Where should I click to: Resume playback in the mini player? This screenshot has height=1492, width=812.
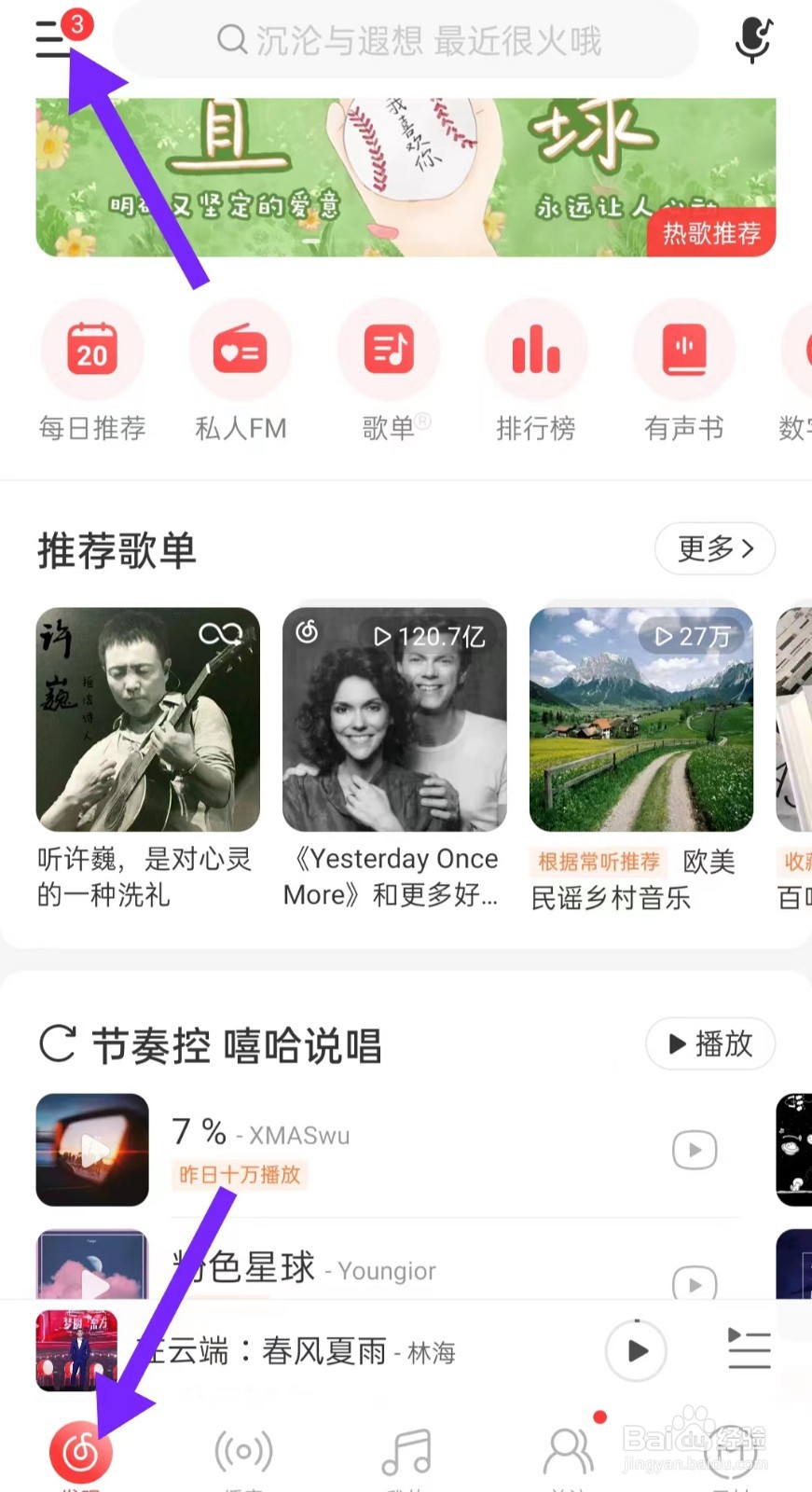(637, 1350)
